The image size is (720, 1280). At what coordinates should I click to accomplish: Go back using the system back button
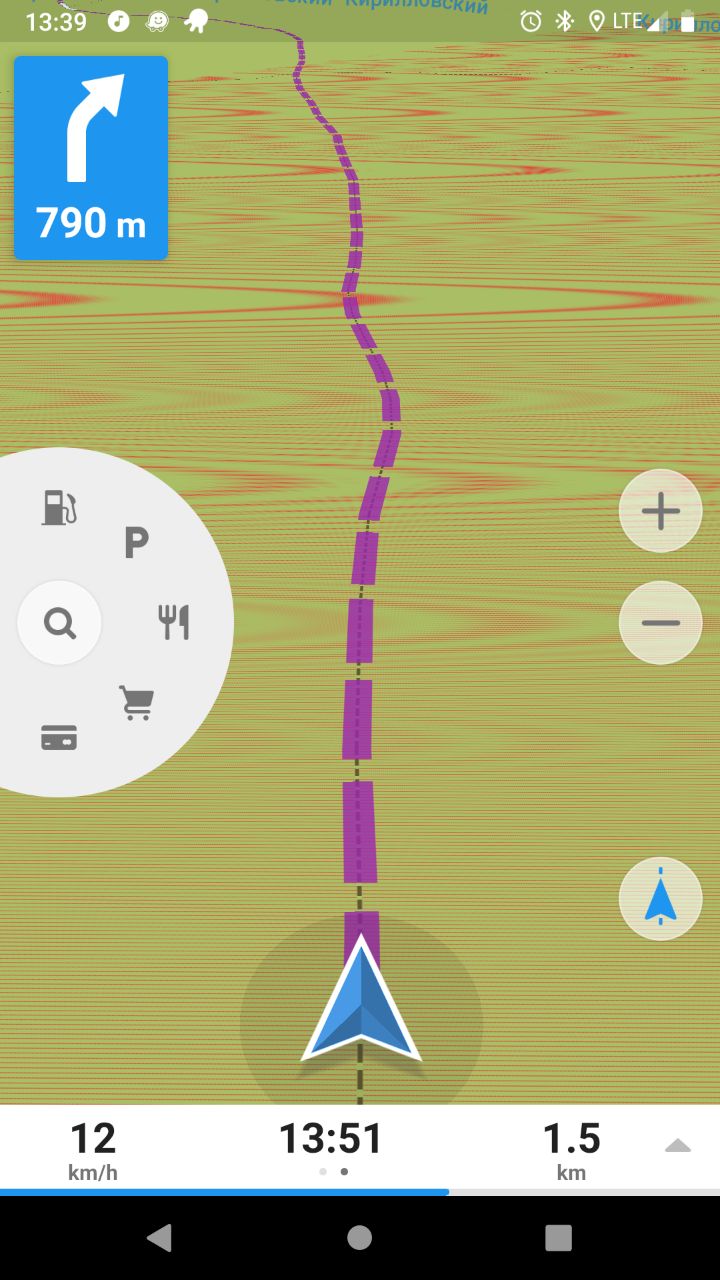[159, 1238]
